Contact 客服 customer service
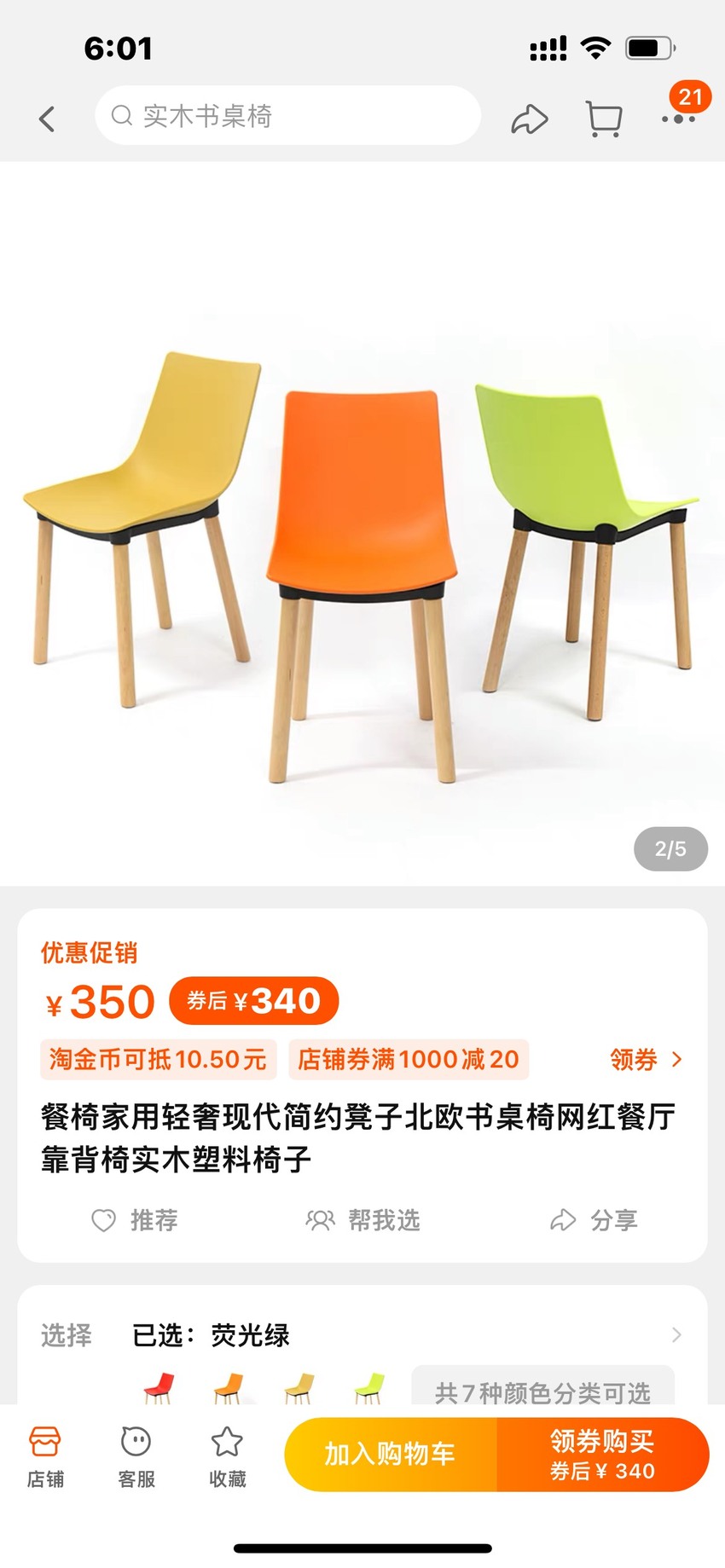This screenshot has width=725, height=1568. pyautogui.click(x=136, y=1456)
